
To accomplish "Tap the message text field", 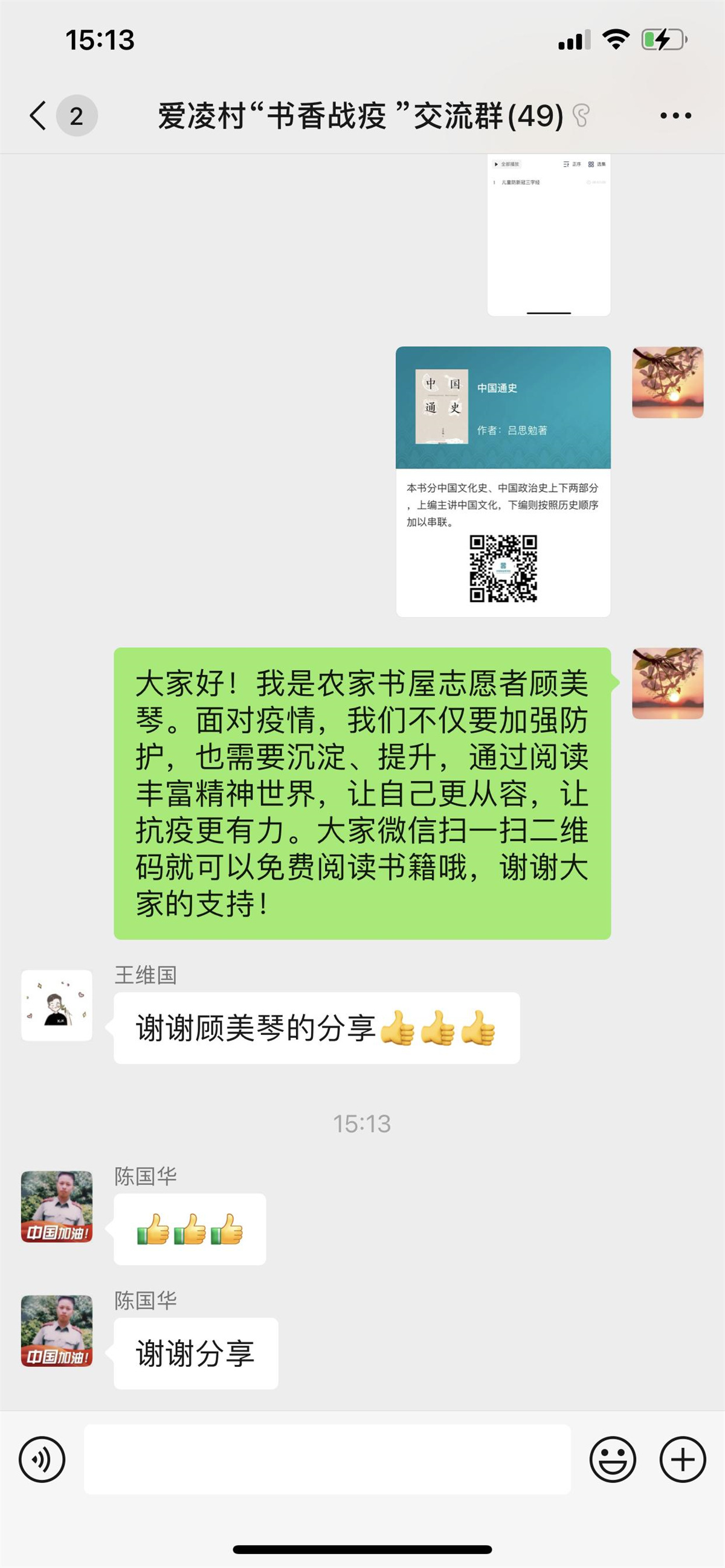I will tap(327, 1459).
